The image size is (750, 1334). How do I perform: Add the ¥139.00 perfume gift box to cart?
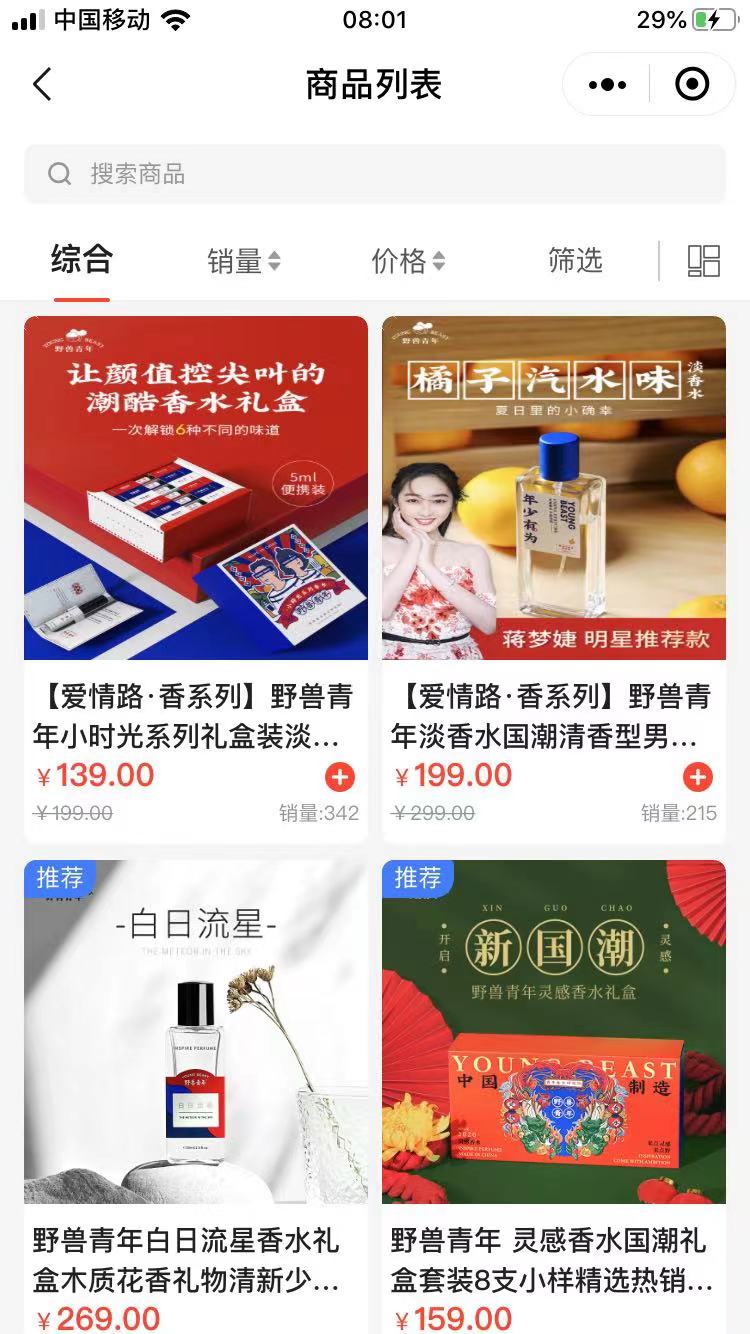click(x=340, y=777)
